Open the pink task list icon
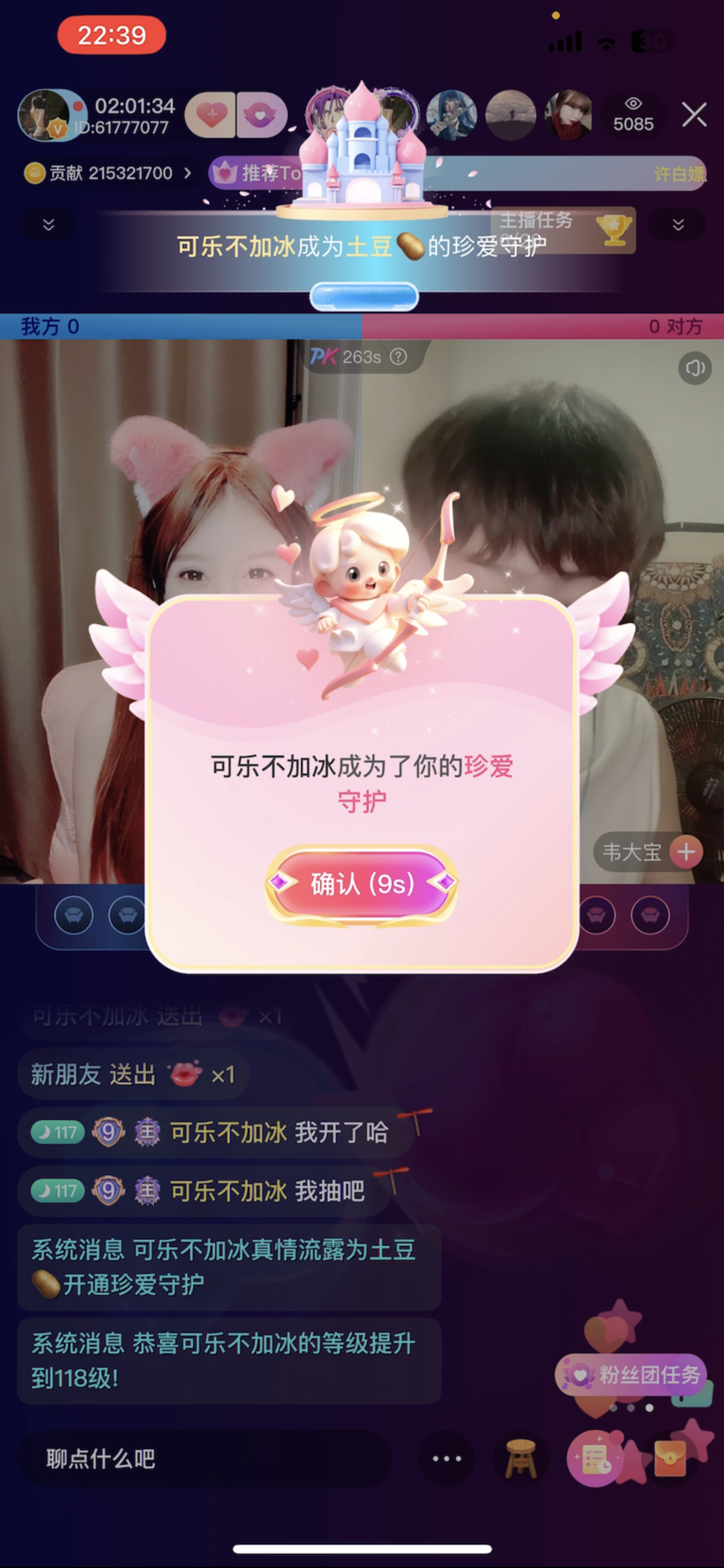 (x=596, y=1459)
